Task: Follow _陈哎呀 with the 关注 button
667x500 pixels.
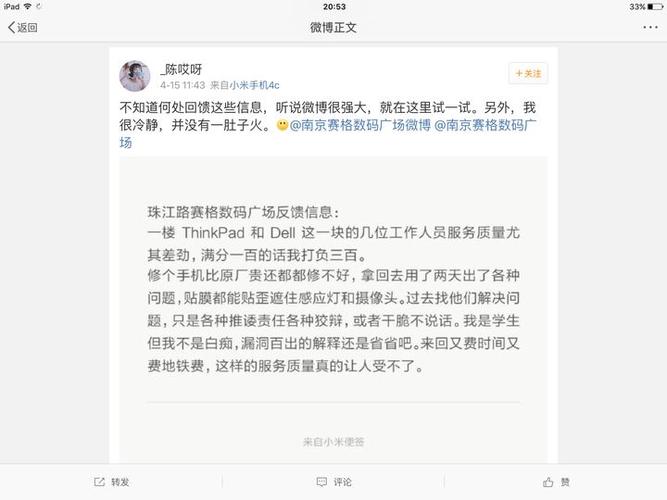Action: coord(528,74)
